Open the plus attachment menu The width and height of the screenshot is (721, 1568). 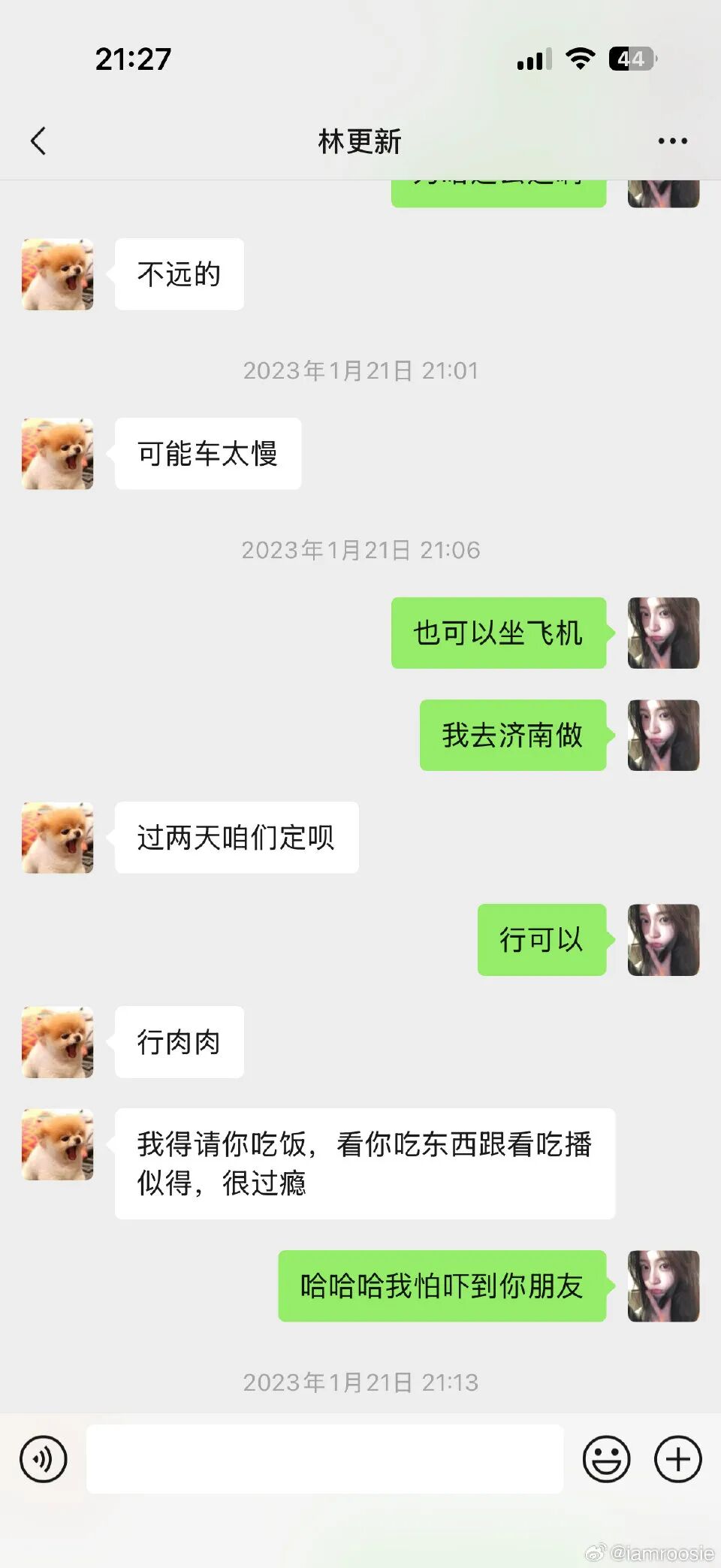click(677, 1459)
